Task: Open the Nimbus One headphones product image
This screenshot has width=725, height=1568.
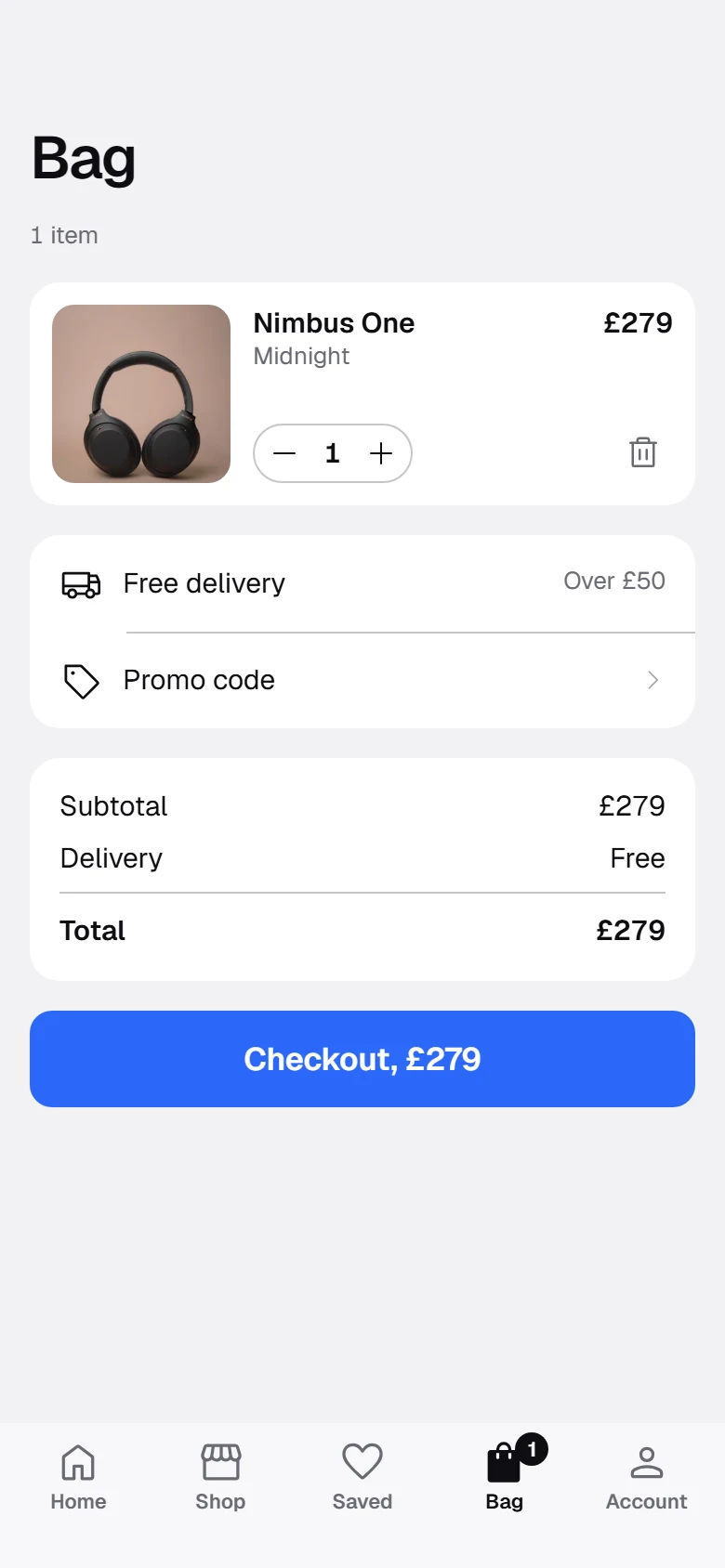Action: (141, 394)
